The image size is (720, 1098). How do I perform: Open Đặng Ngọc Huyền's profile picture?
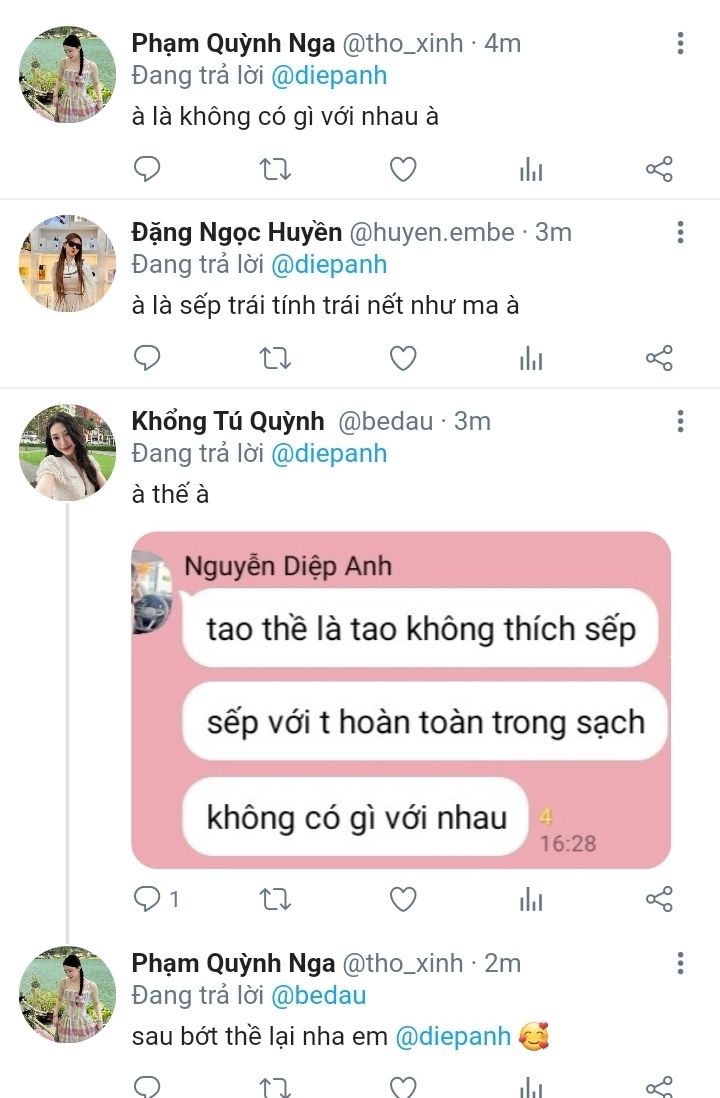pyautogui.click(x=68, y=263)
